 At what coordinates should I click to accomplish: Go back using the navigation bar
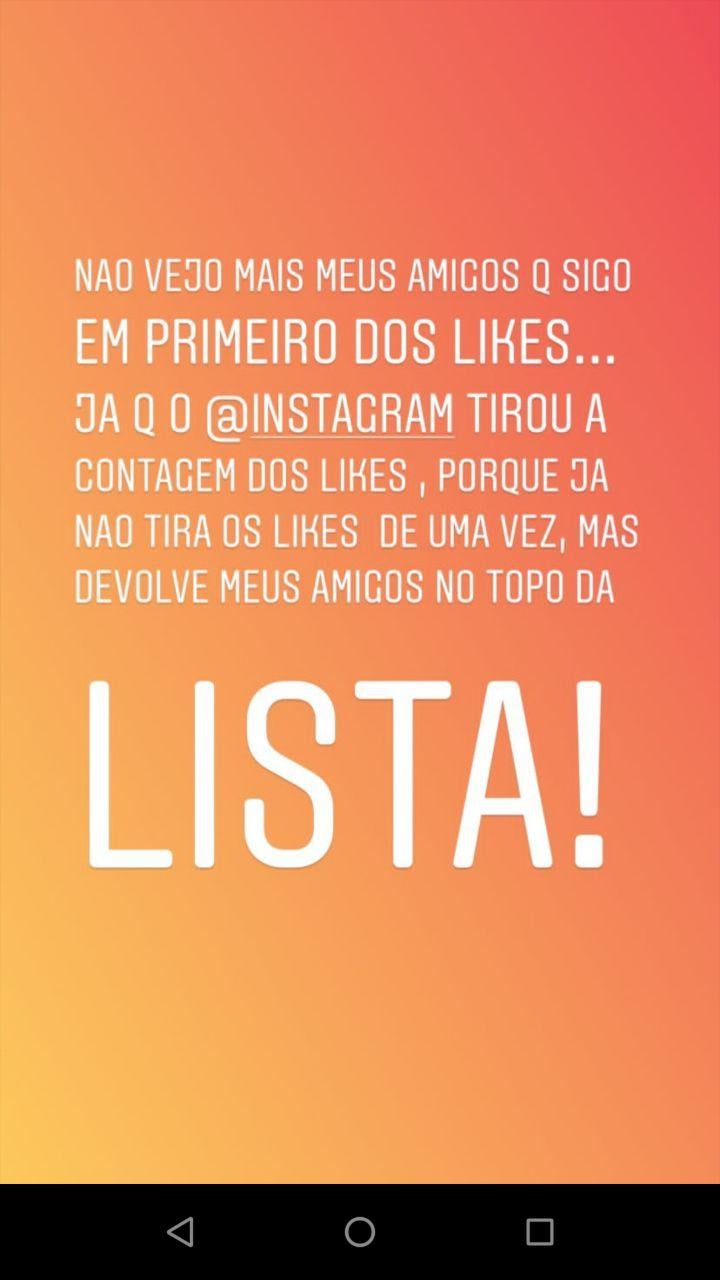180,1232
